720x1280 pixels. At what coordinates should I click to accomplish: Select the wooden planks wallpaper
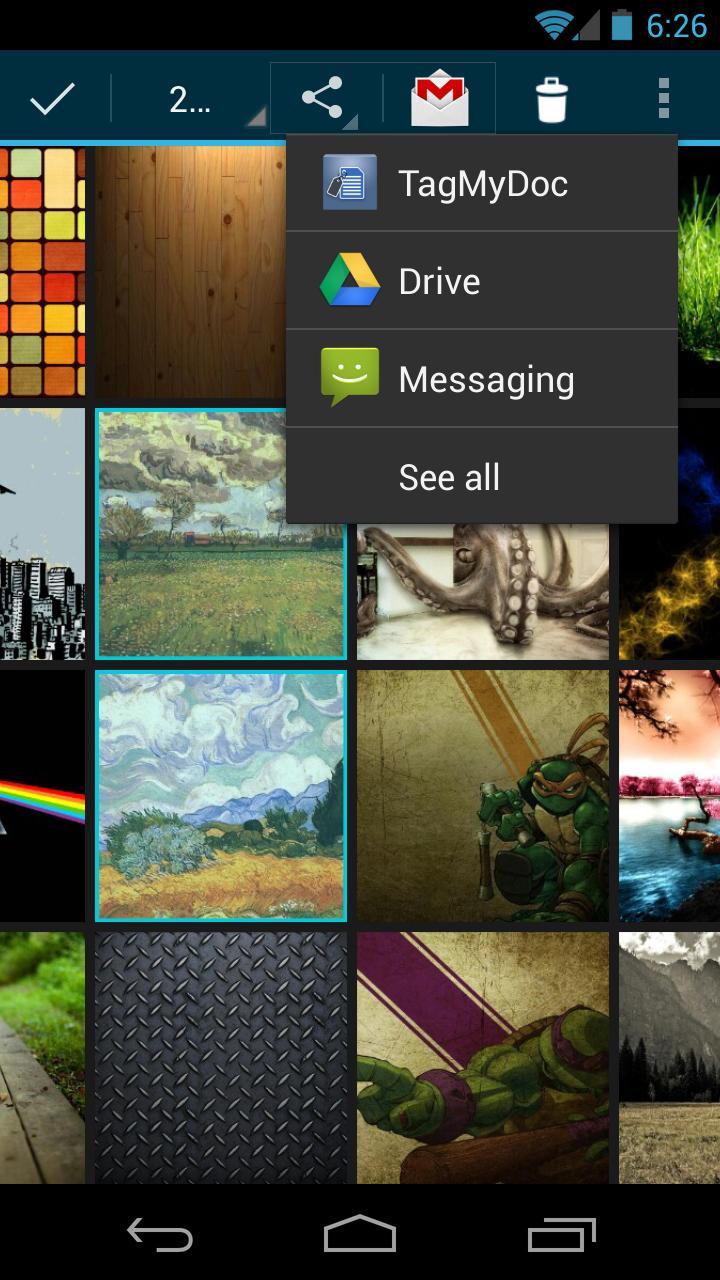pyautogui.click(x=190, y=272)
